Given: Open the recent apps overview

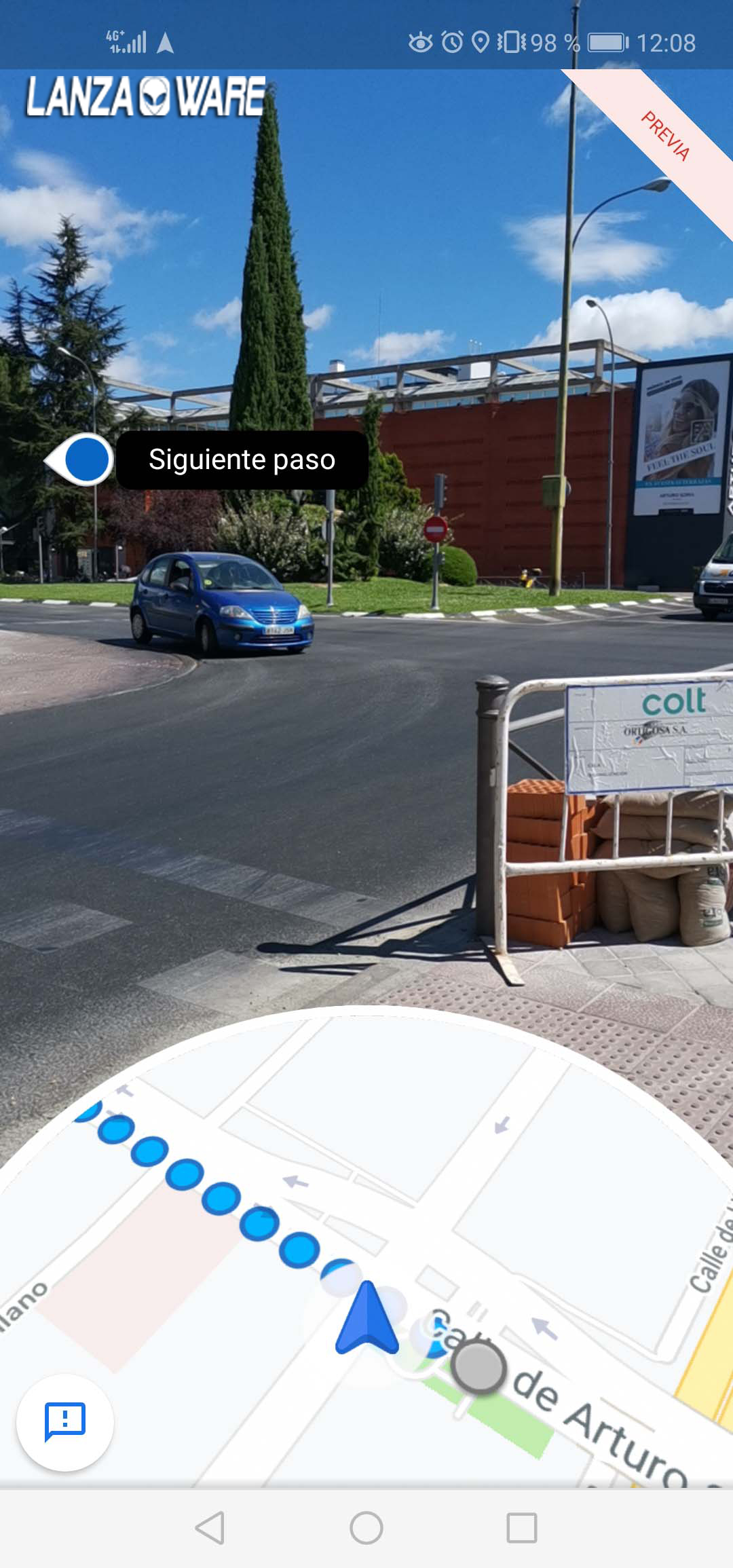Looking at the screenshot, I should 522,1528.
